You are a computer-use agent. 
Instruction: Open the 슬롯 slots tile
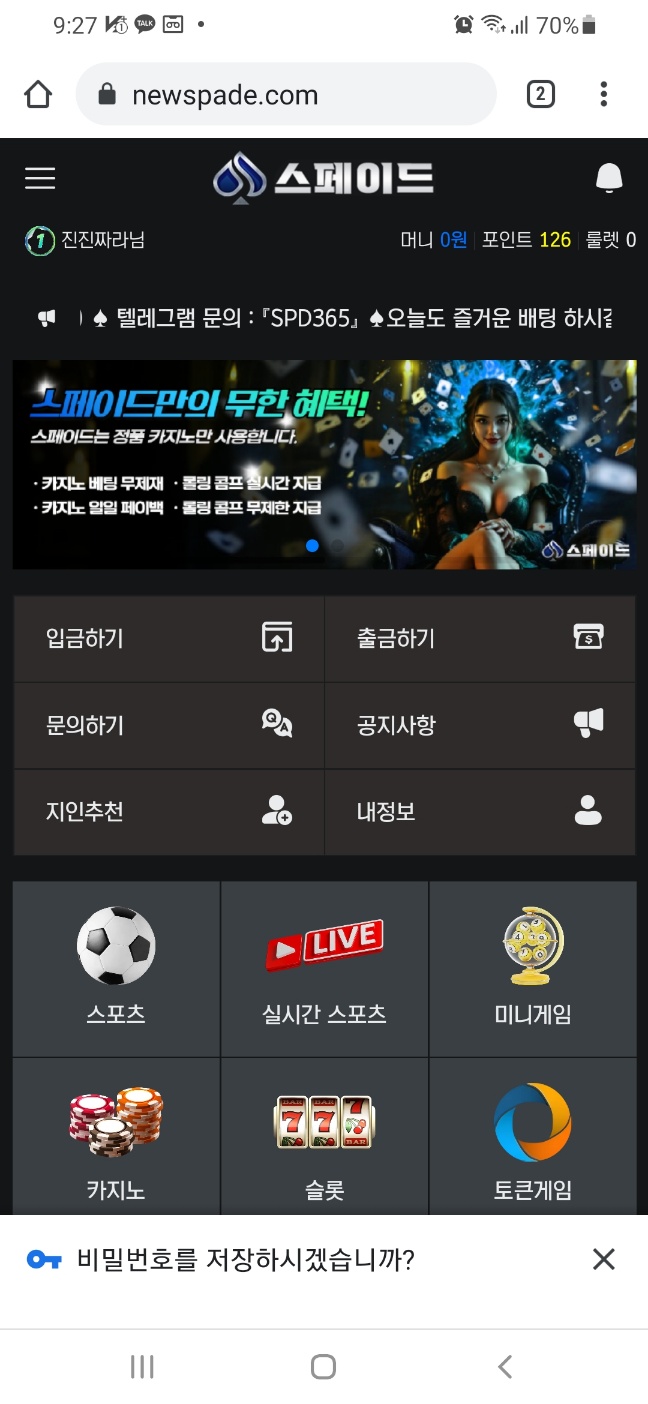(x=324, y=1140)
